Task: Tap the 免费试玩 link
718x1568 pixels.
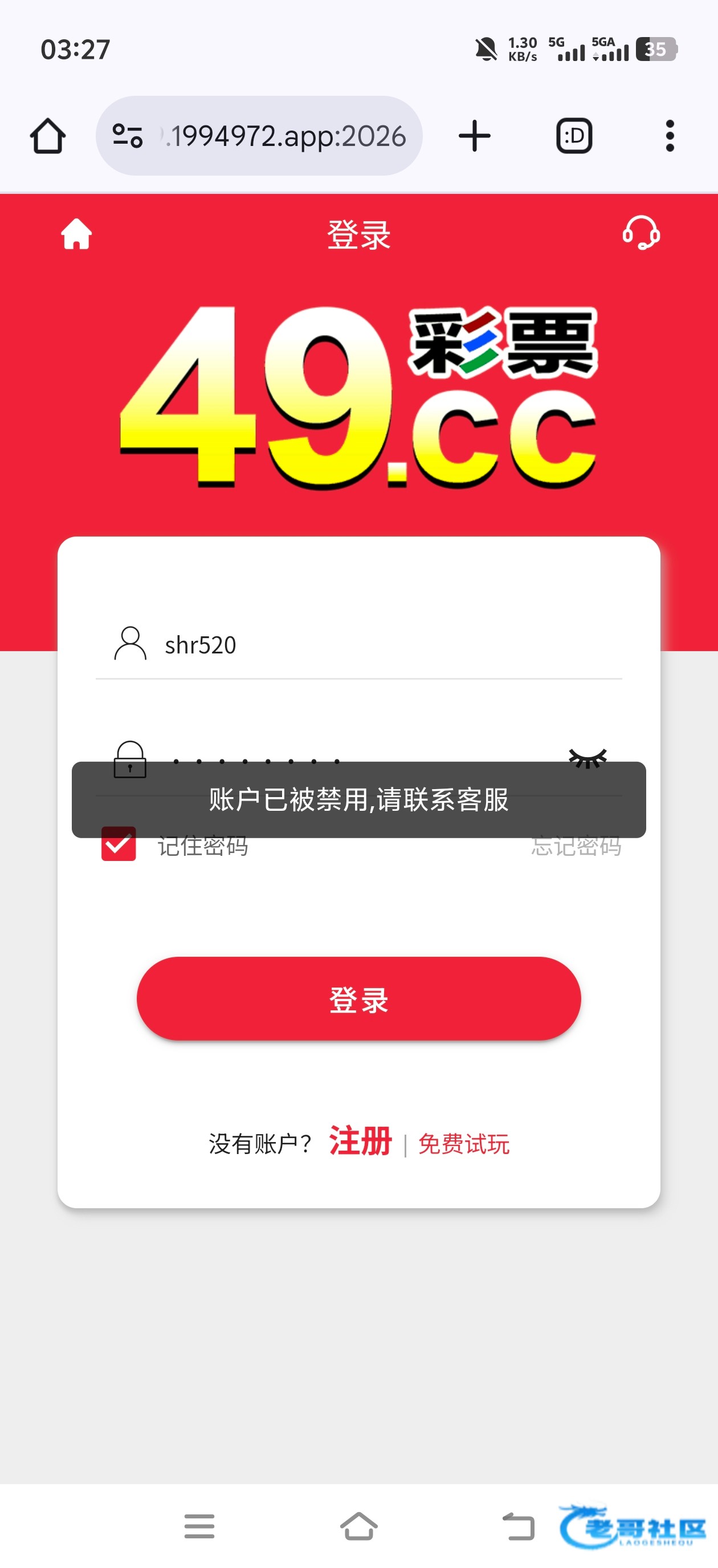Action: tap(464, 1144)
